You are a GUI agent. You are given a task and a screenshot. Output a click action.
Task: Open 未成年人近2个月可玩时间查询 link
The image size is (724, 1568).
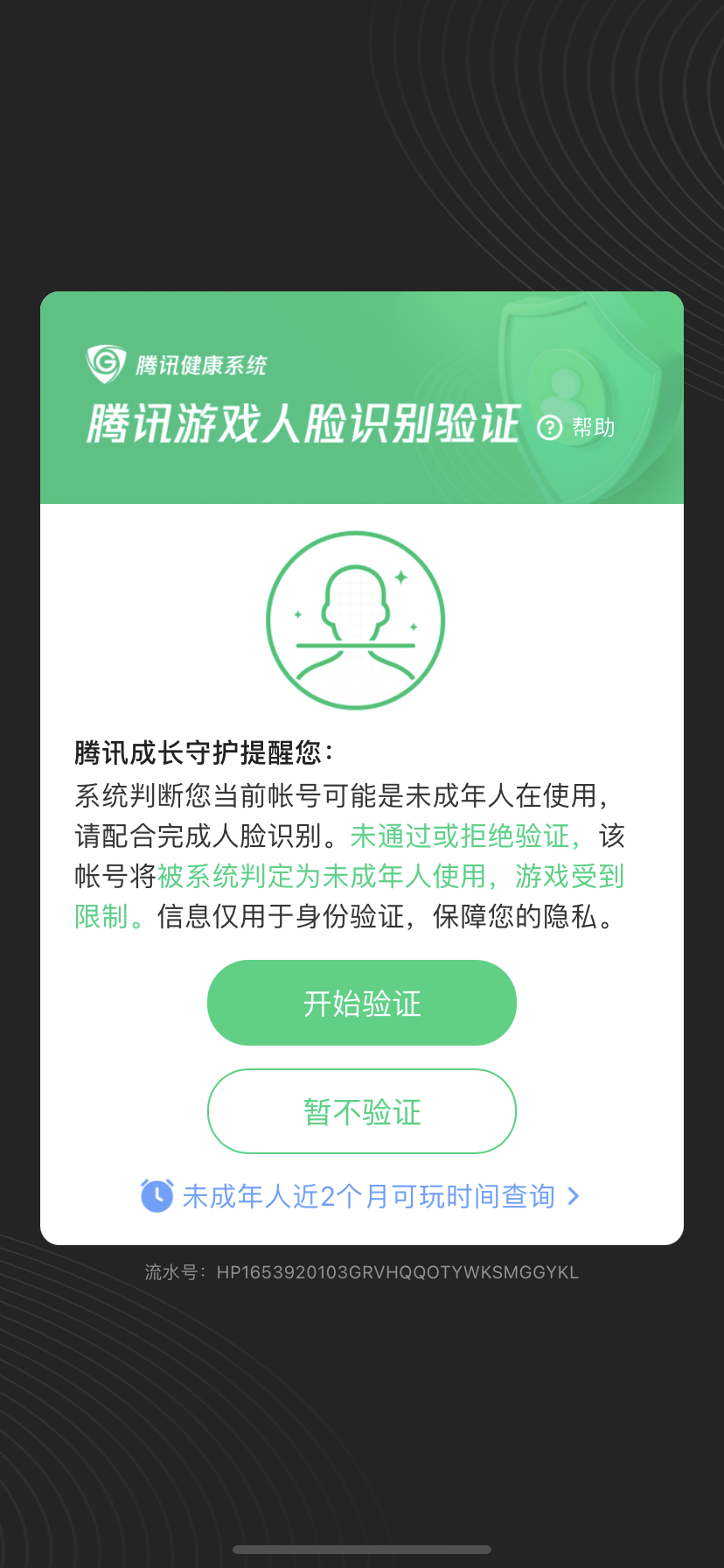pyautogui.click(x=361, y=1196)
